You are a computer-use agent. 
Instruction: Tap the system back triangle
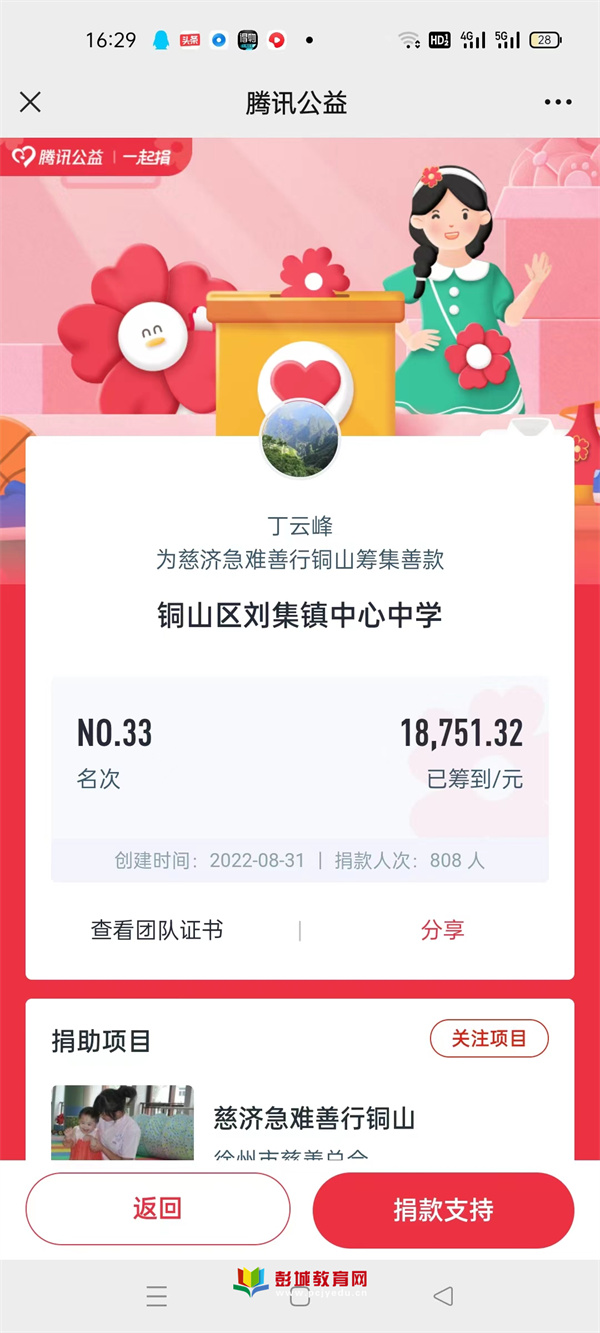tap(443, 1297)
